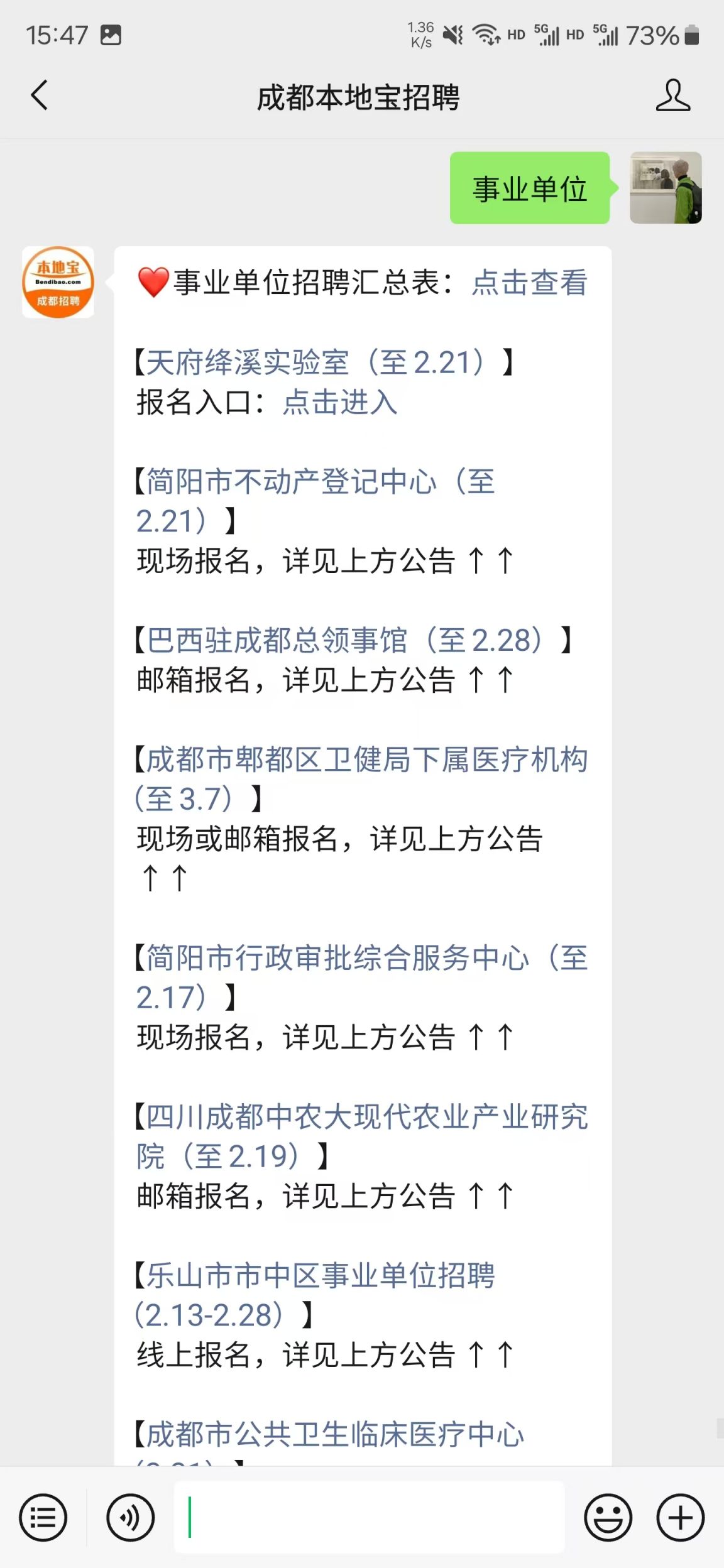
Task: Switch to voice input mode
Action: 130,1518
